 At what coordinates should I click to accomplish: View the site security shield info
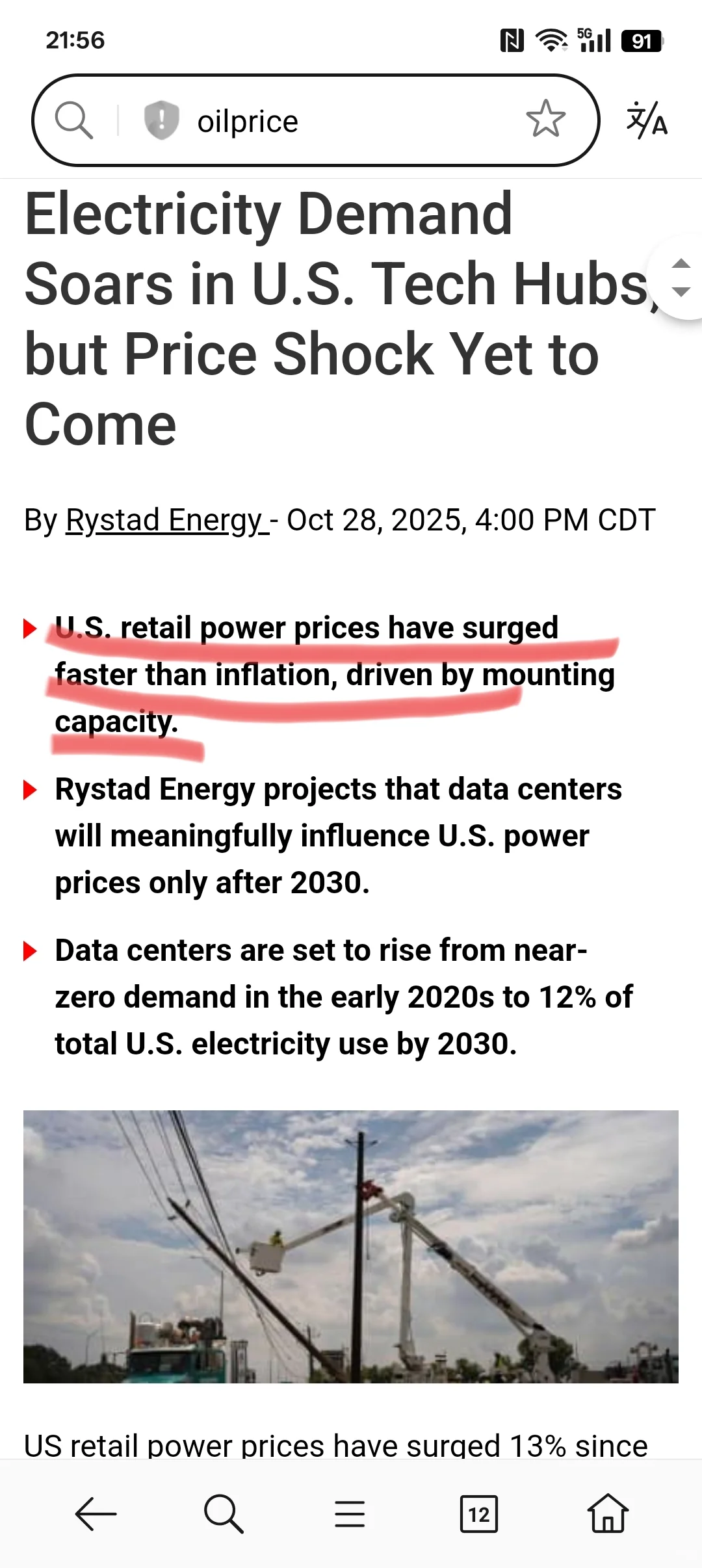(161, 120)
